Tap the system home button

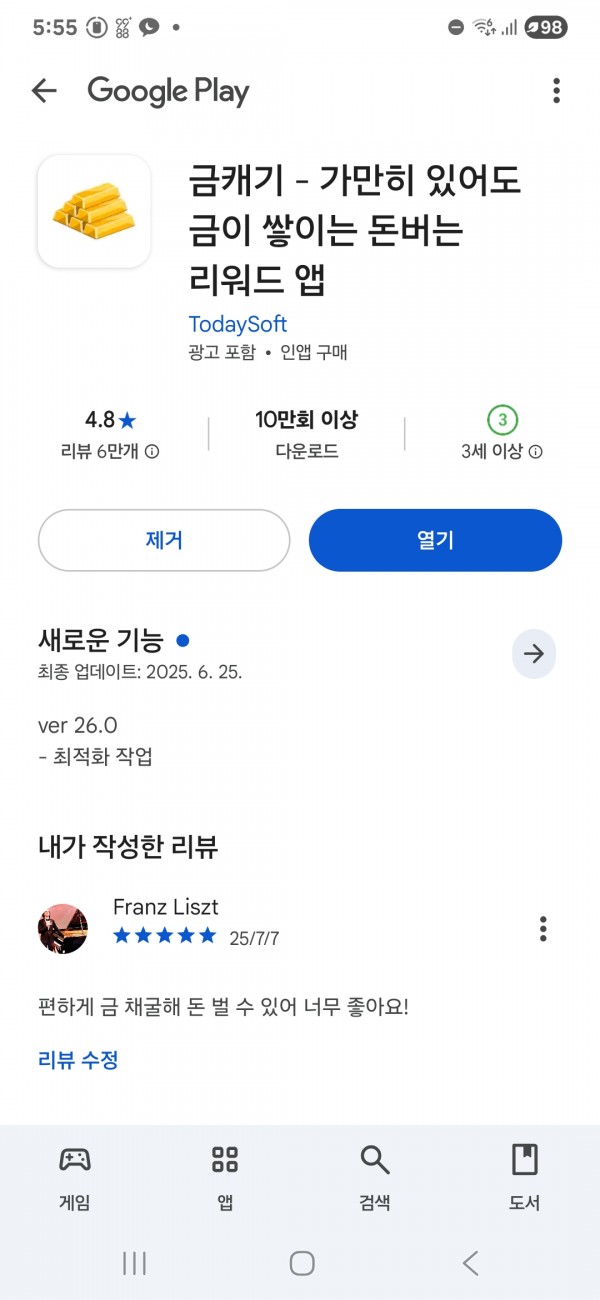pyautogui.click(x=302, y=1263)
